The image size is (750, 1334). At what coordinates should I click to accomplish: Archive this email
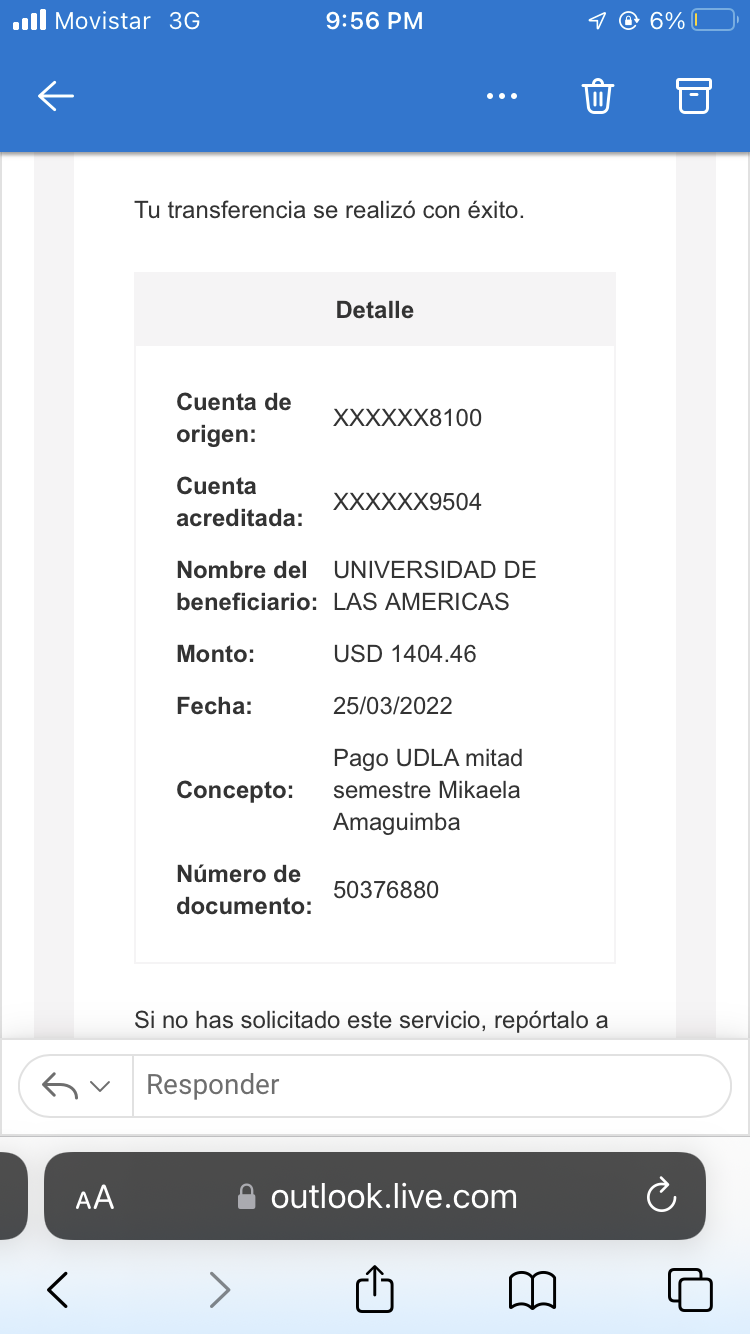click(693, 96)
